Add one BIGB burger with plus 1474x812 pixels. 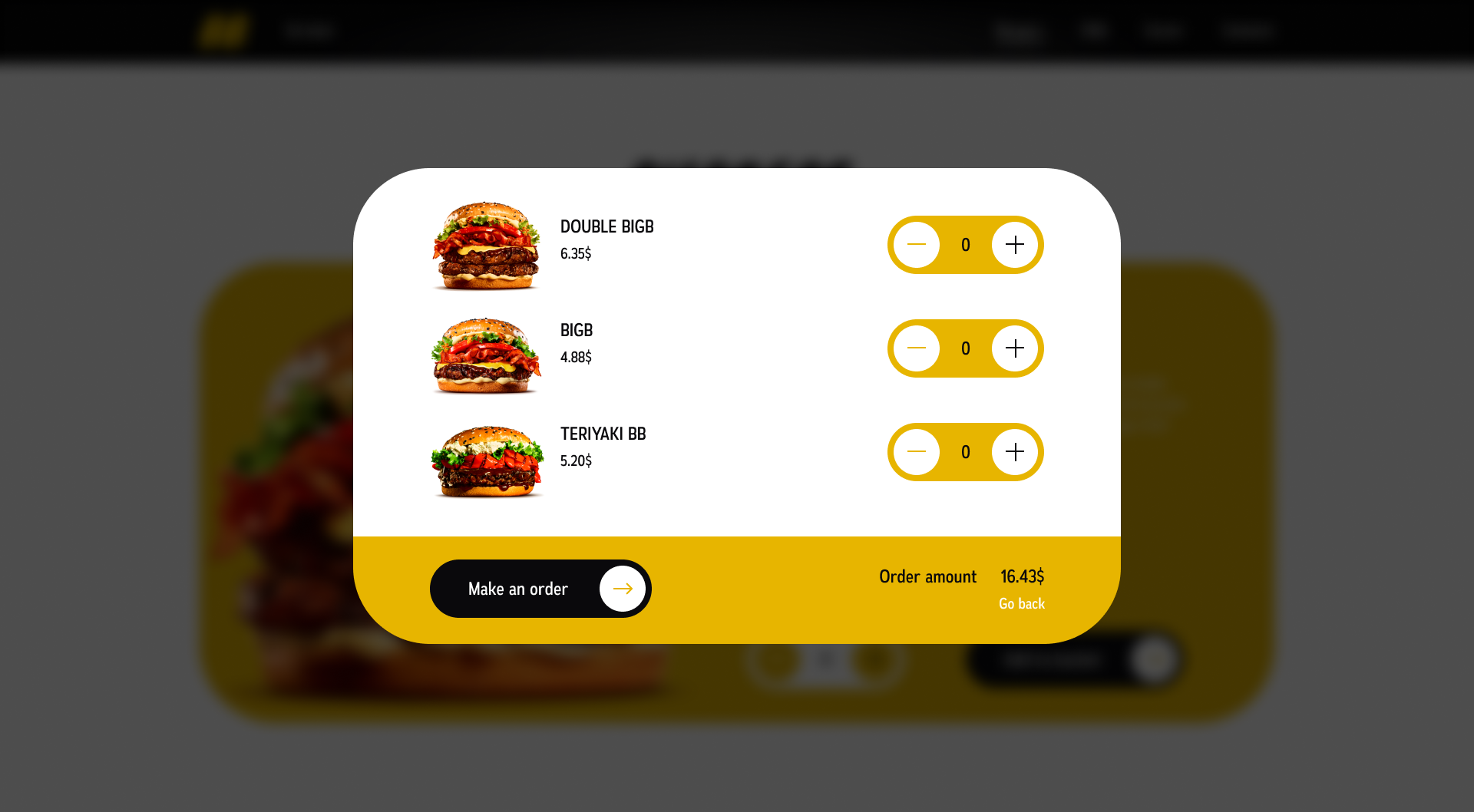[x=1014, y=348]
